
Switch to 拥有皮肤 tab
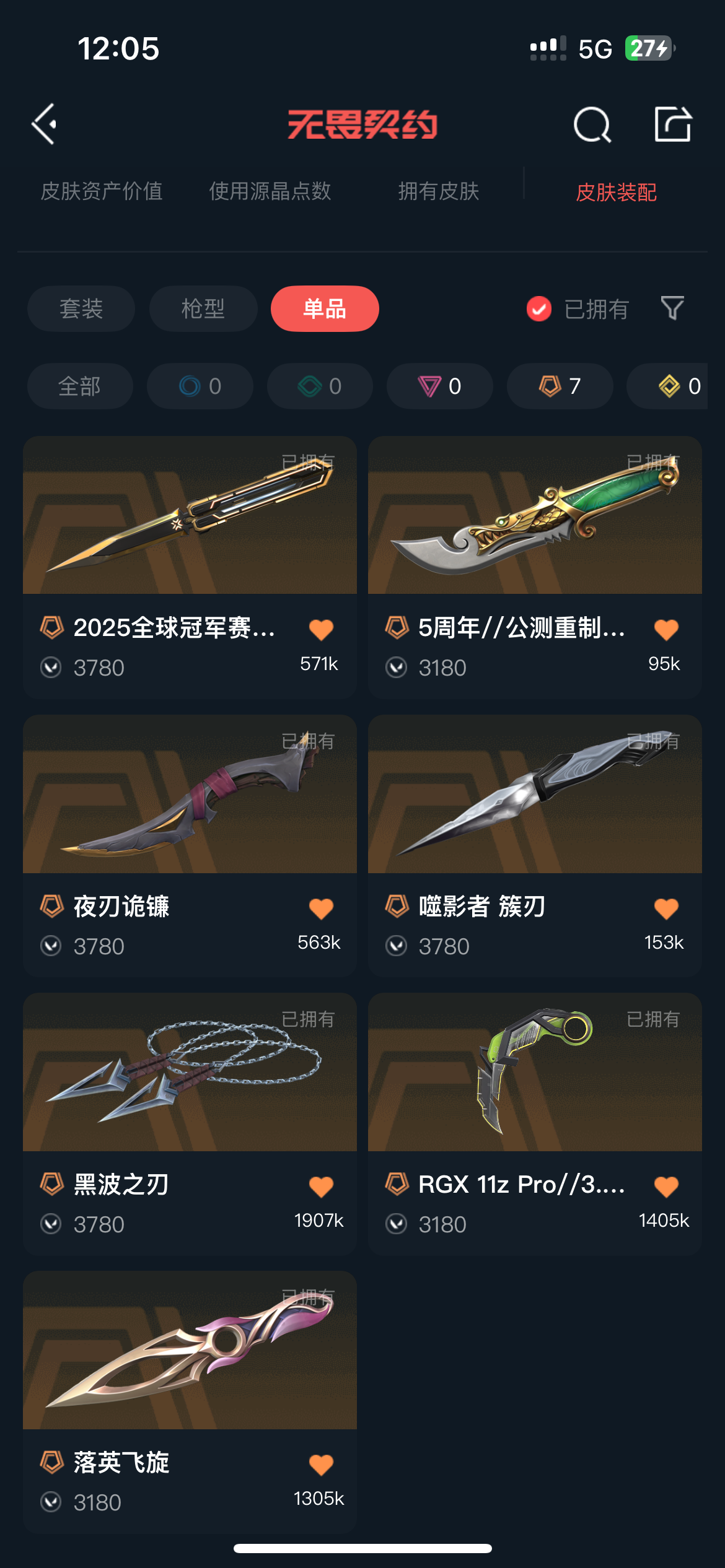click(439, 191)
